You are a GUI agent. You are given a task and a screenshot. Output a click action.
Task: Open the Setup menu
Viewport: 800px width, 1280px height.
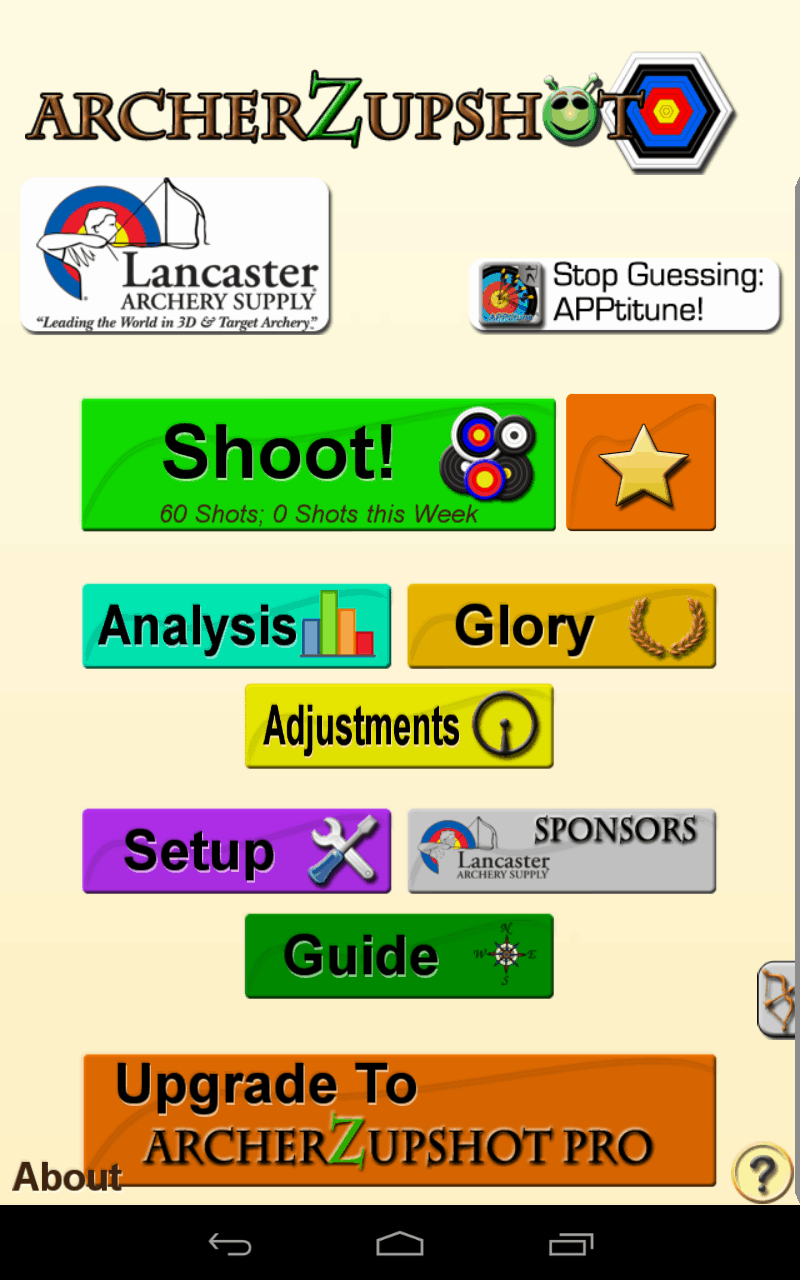coord(236,851)
